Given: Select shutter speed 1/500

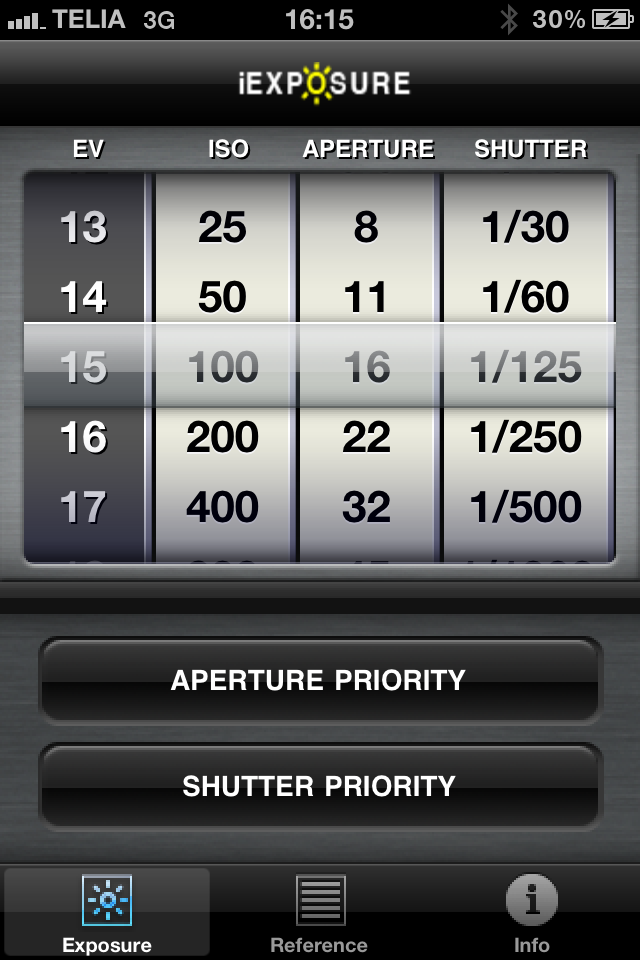Looking at the screenshot, I should (x=526, y=508).
